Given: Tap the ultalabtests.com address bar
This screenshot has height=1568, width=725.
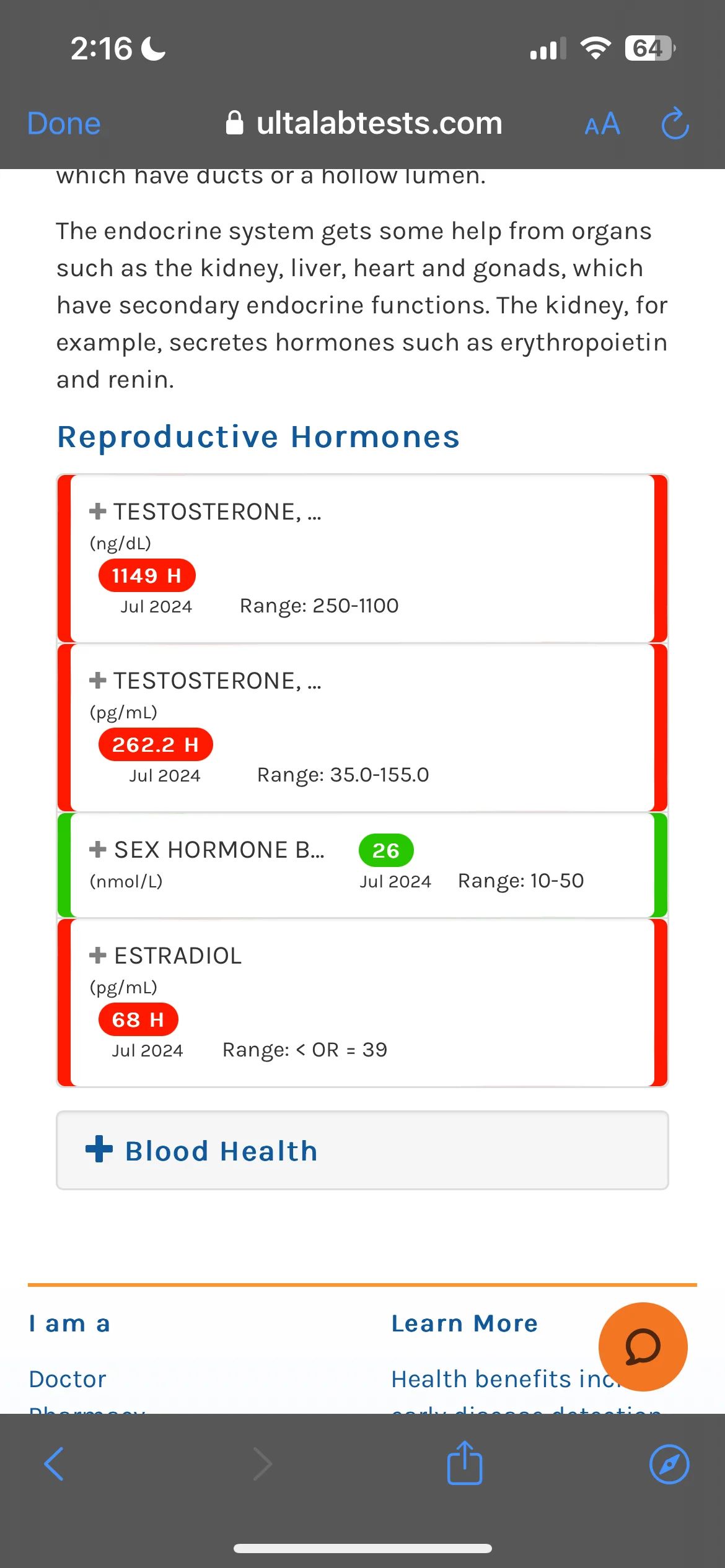Looking at the screenshot, I should point(364,123).
